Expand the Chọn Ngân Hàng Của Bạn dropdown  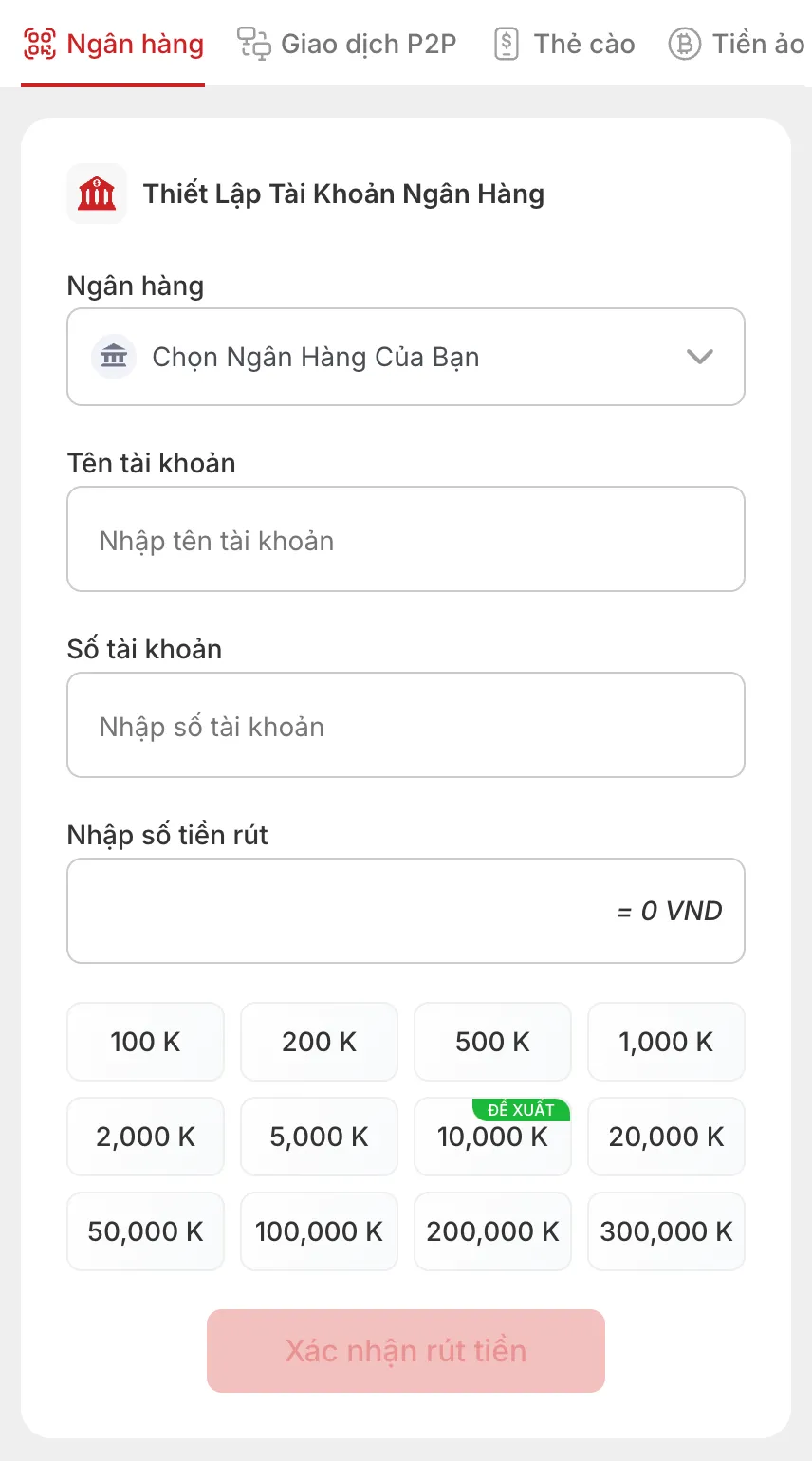tap(406, 357)
